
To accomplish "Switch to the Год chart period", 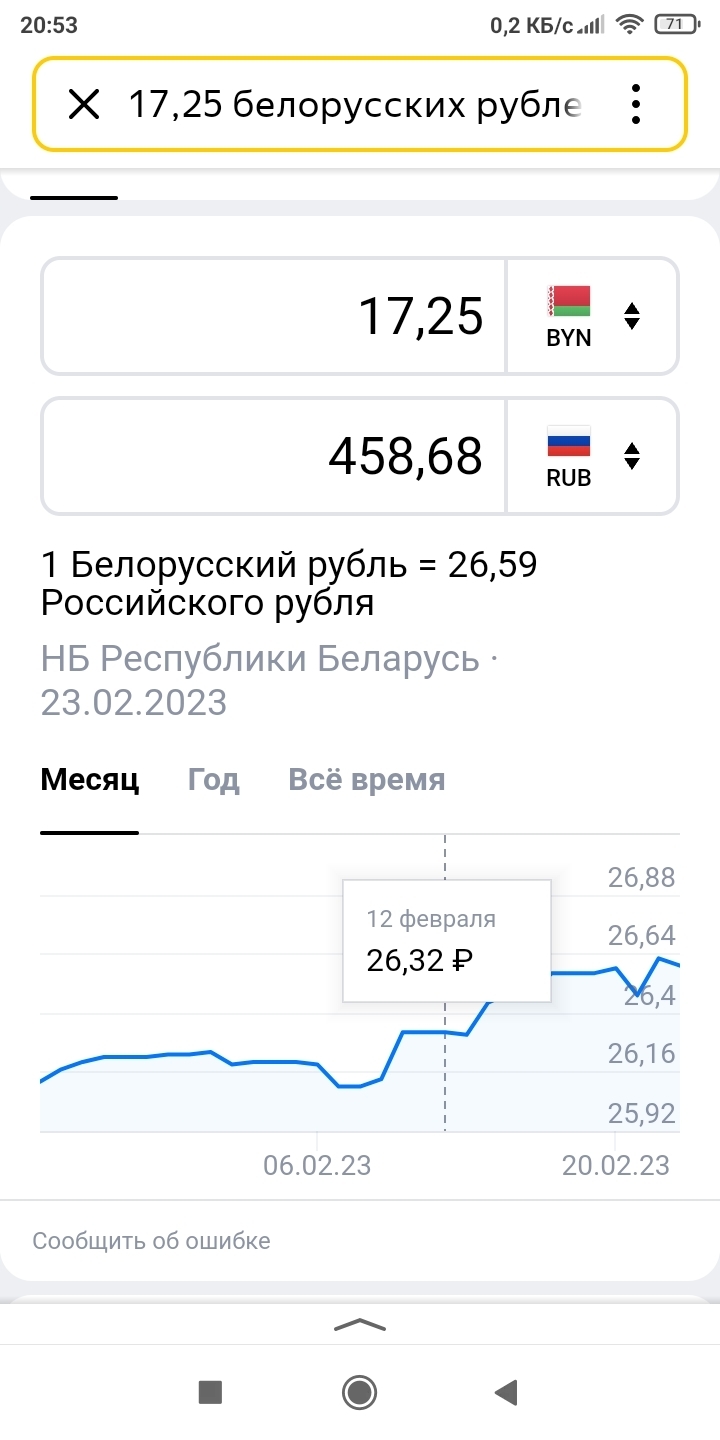I will 213,780.
